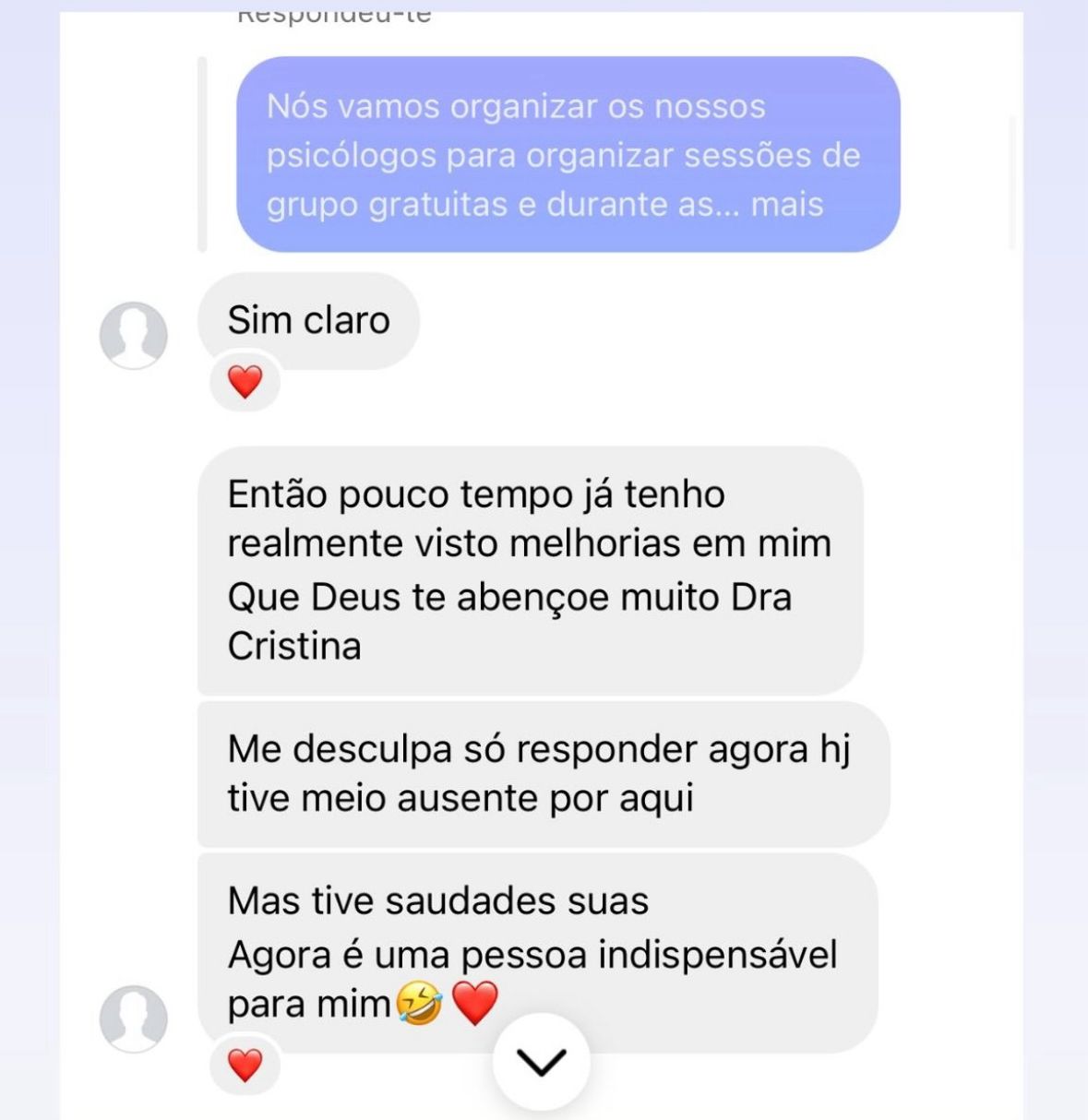Image resolution: width=1088 pixels, height=1120 pixels.
Task: Open sender's avatar next to 'Sim claro'
Action: [134, 335]
